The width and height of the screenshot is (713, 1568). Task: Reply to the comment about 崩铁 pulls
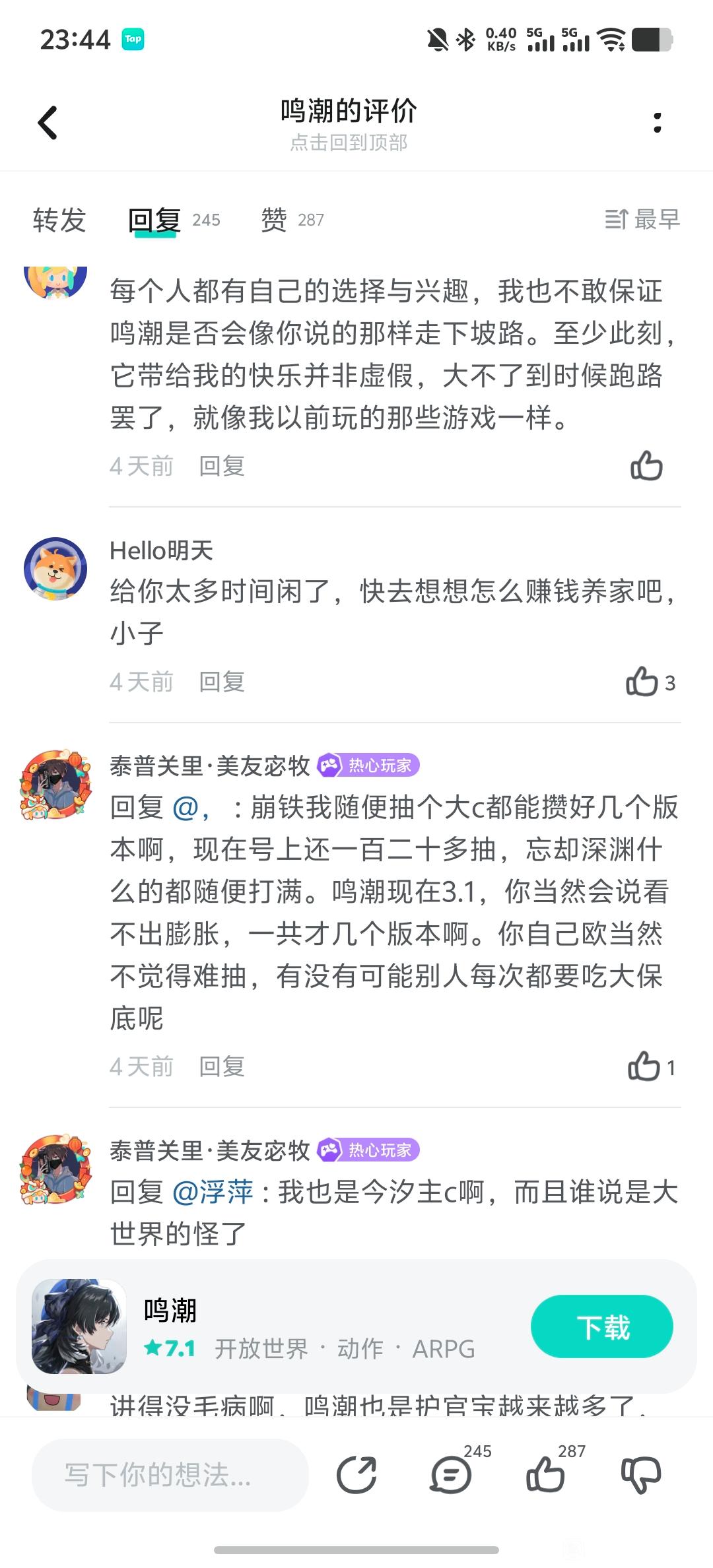tap(222, 1066)
